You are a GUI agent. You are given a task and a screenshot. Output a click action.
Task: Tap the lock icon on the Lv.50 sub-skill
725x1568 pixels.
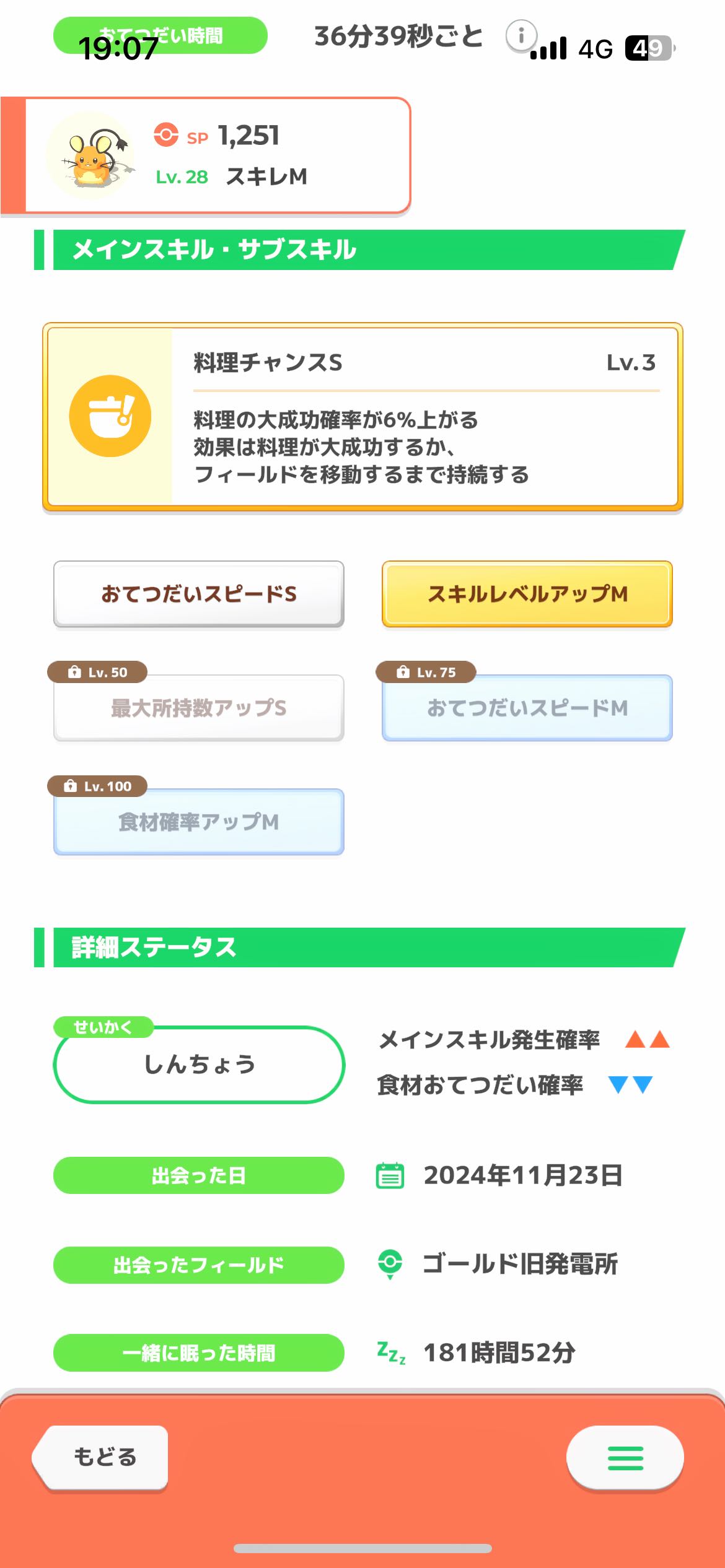coord(76,671)
